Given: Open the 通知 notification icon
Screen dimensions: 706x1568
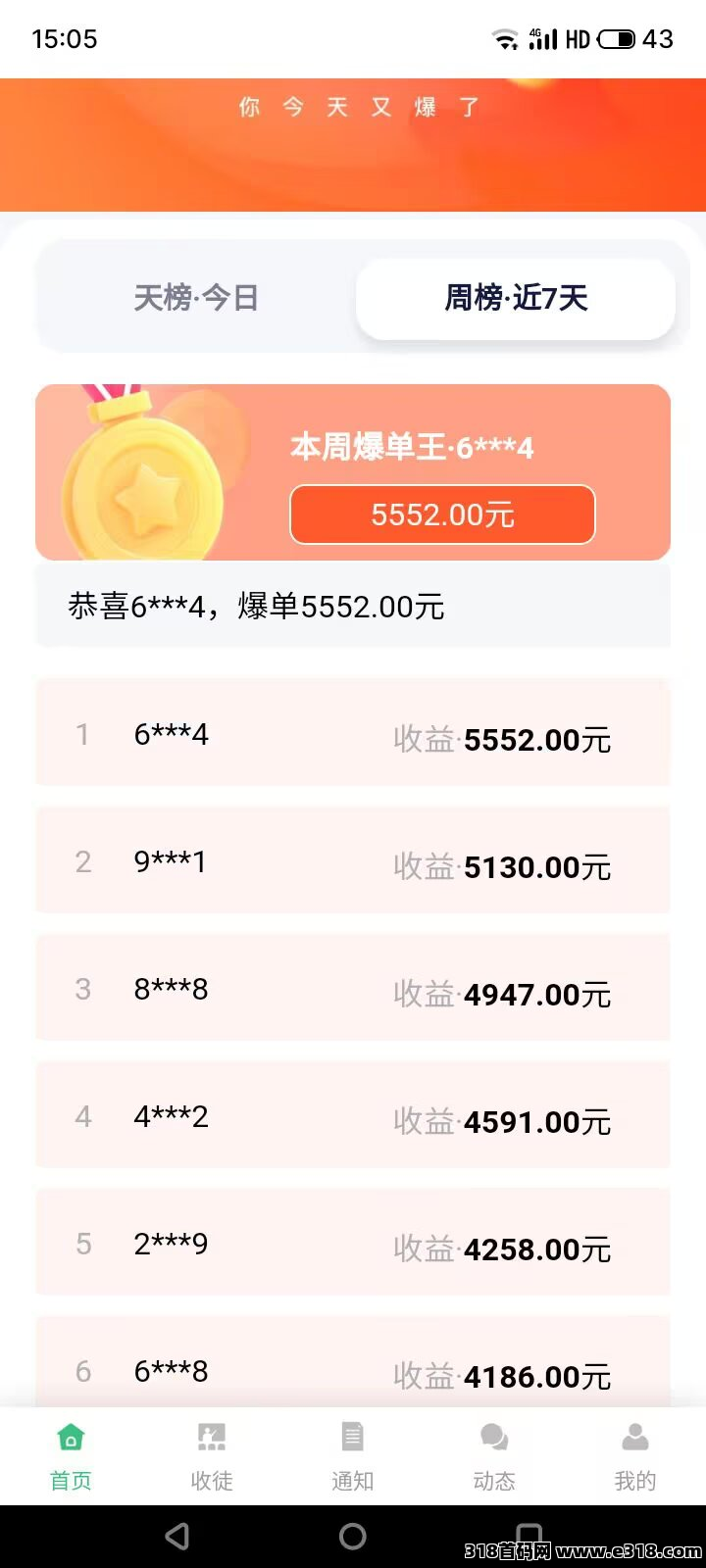Looking at the screenshot, I should (352, 1438).
